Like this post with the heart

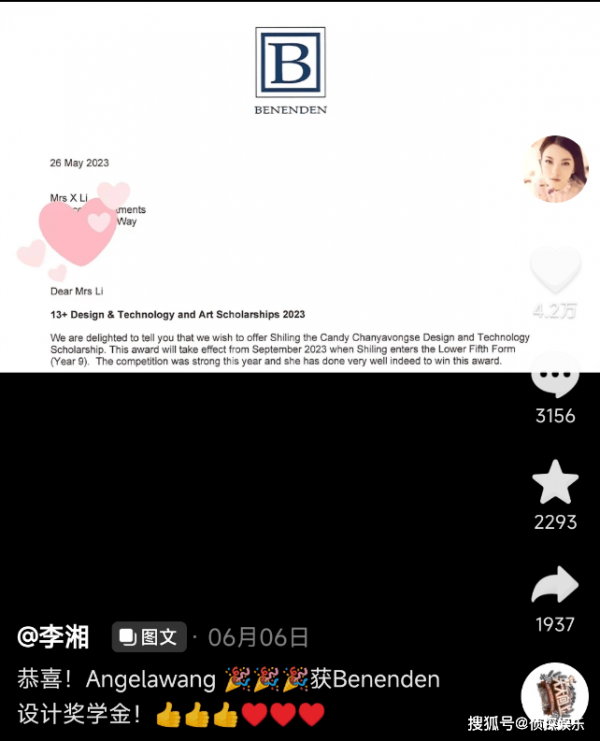[x=554, y=268]
